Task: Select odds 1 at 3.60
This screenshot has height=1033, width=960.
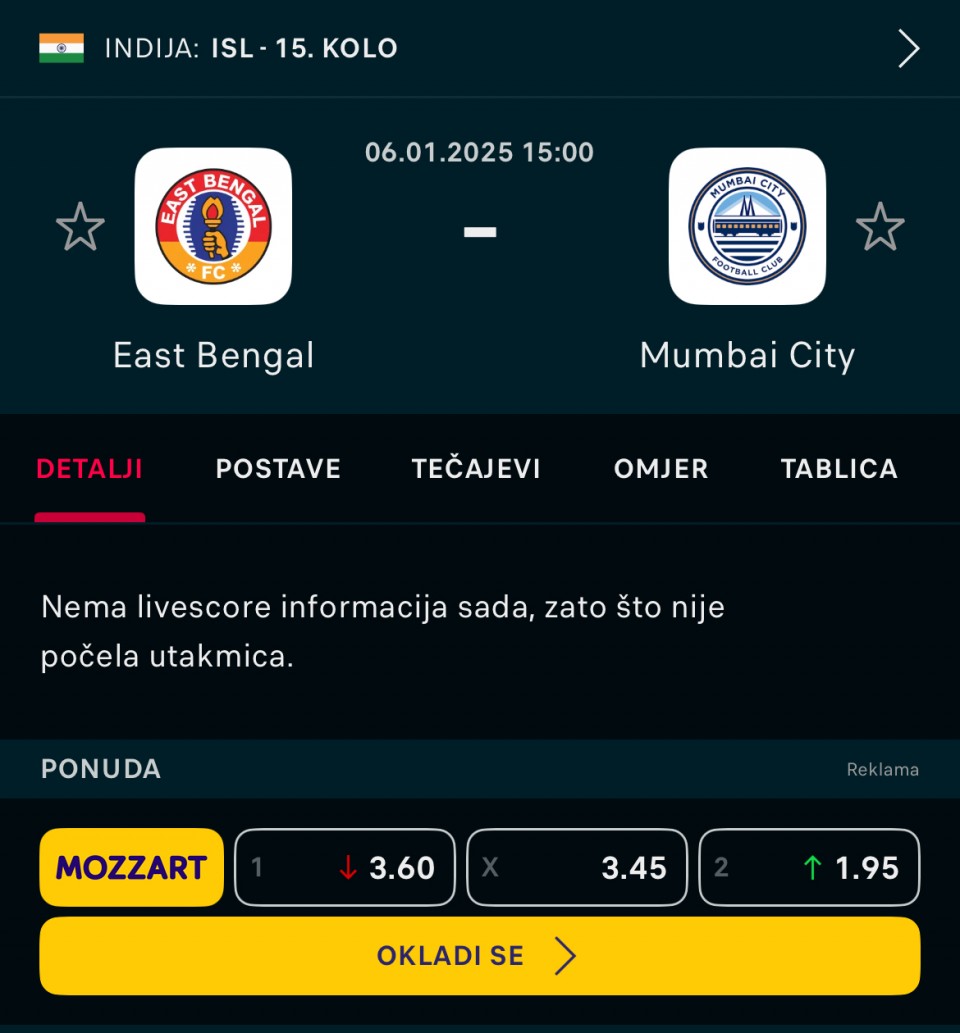Action: click(x=345, y=867)
